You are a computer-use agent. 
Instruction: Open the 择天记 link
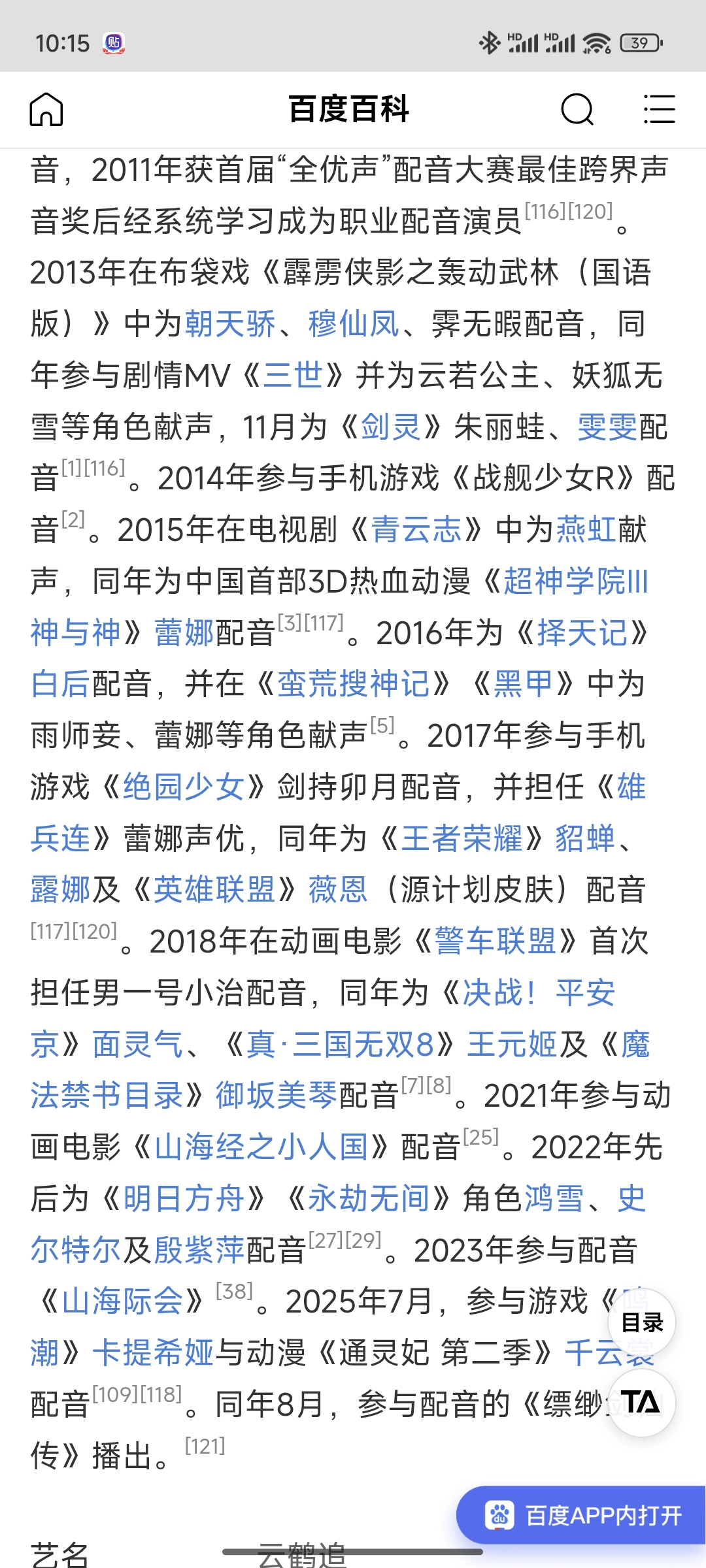coord(582,633)
